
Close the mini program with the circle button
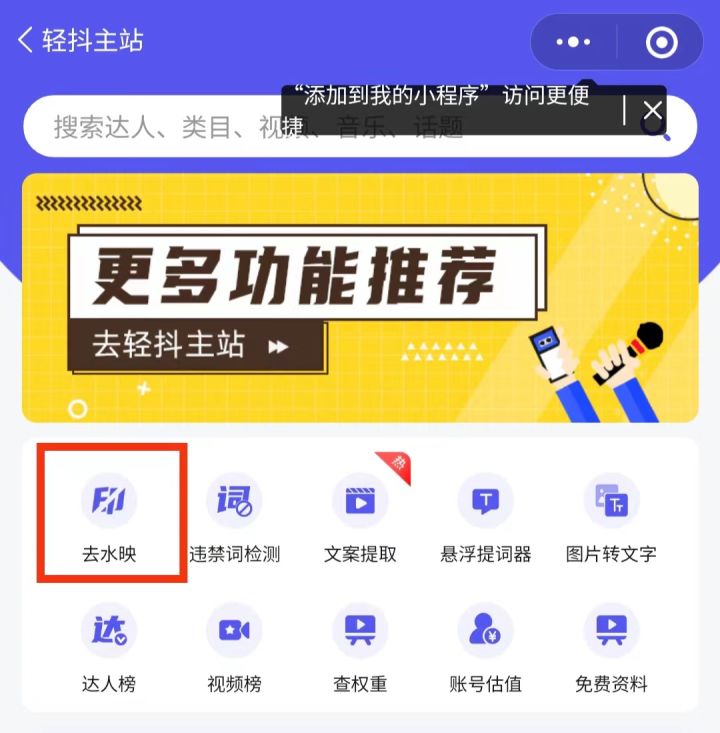[x=661, y=42]
